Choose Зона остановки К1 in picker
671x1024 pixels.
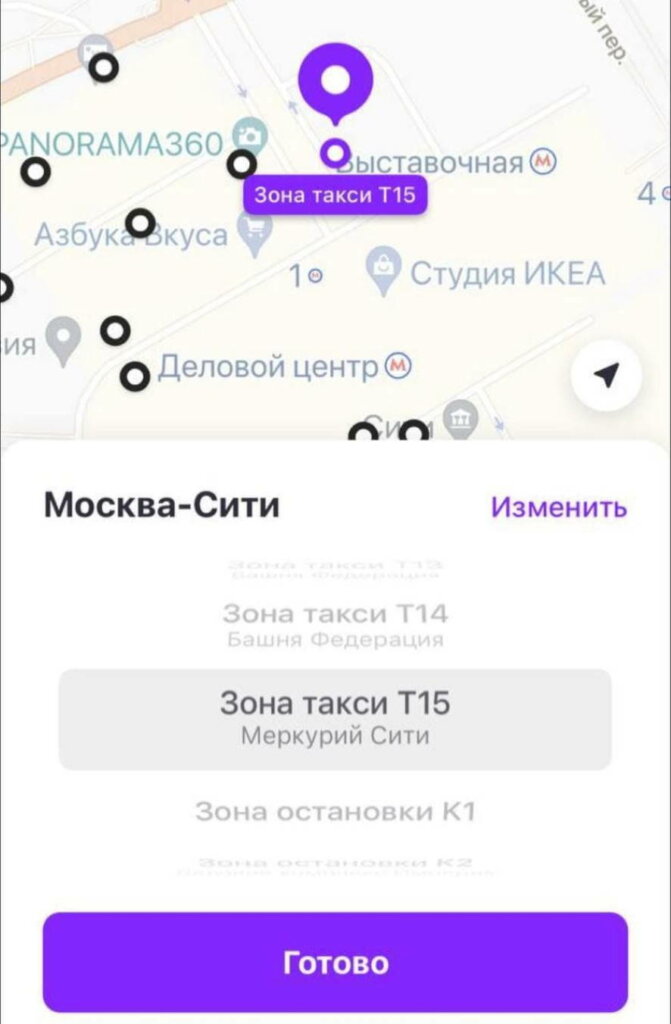coord(335,810)
